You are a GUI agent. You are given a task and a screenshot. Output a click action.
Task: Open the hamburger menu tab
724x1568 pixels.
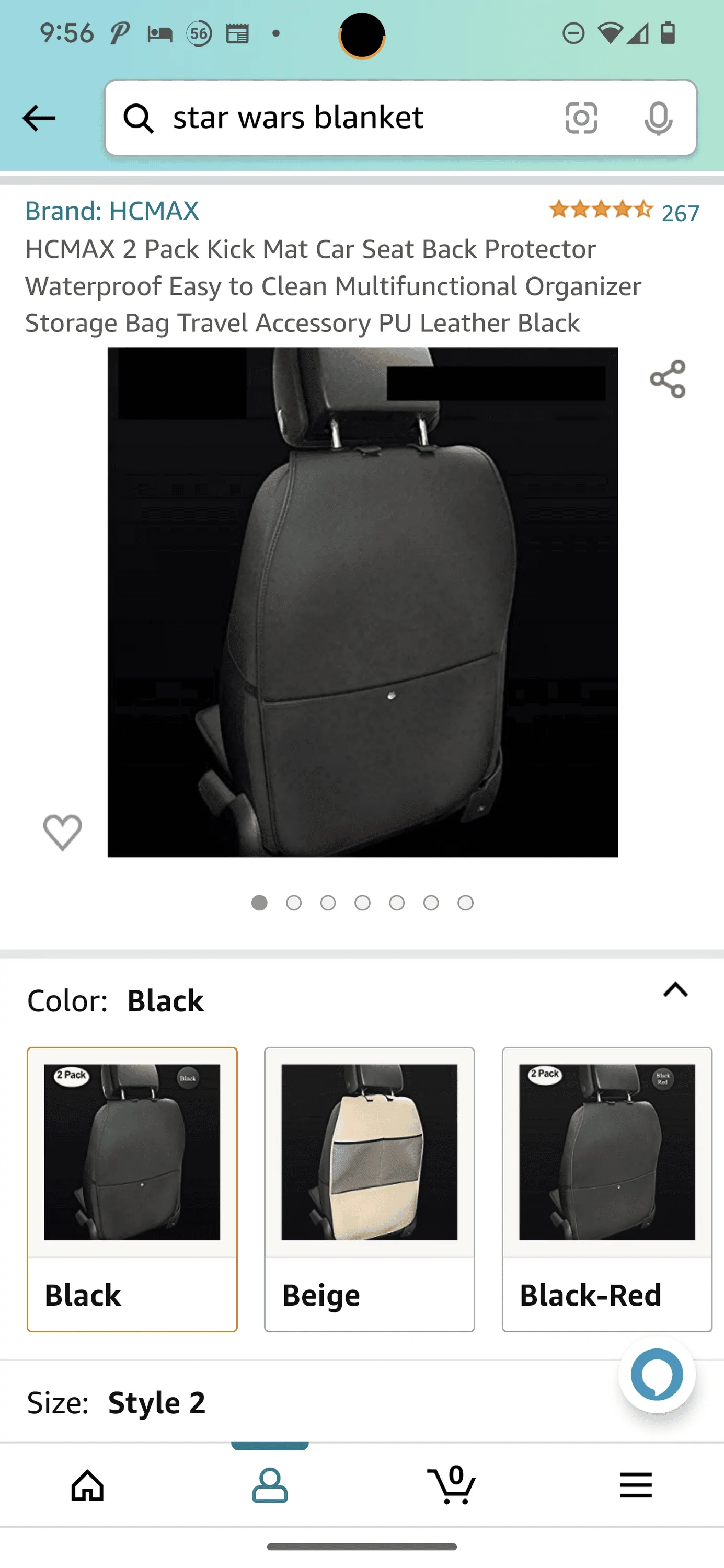(x=636, y=1486)
